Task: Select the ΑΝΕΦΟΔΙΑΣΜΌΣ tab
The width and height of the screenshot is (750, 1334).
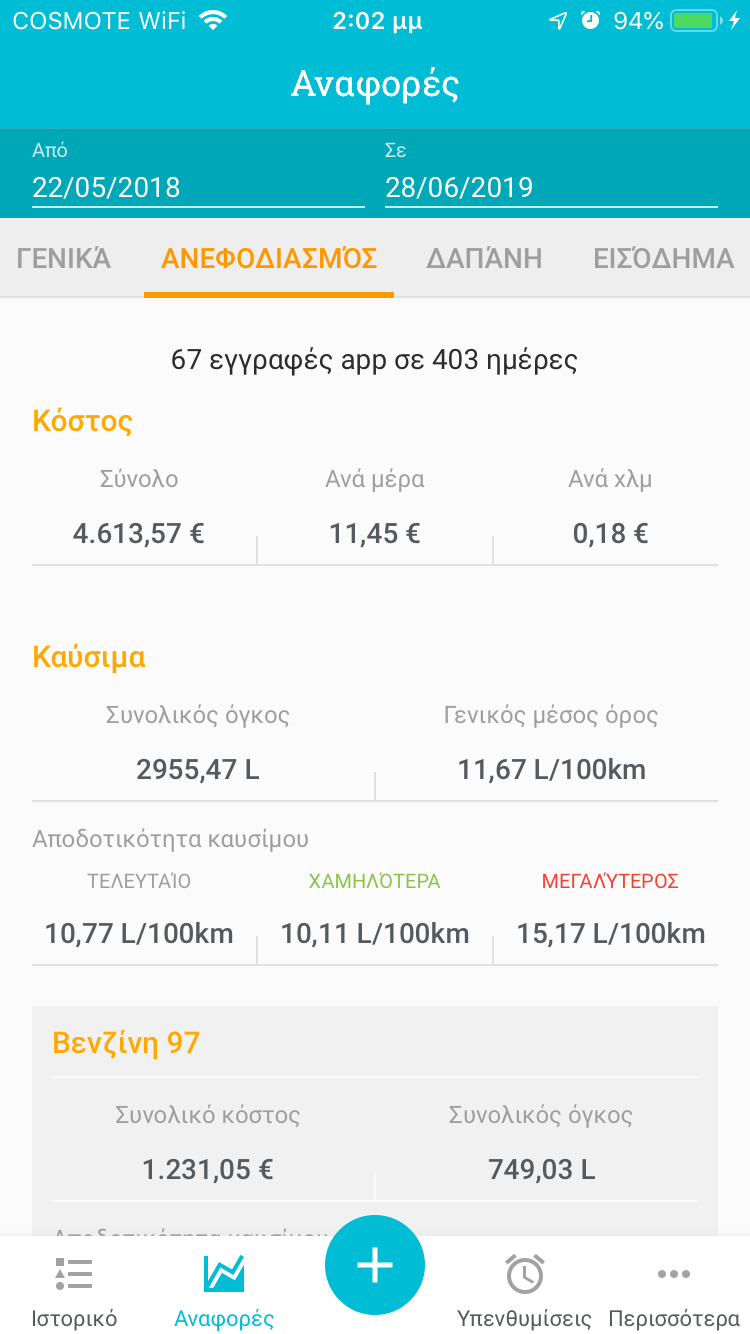Action: (x=269, y=259)
